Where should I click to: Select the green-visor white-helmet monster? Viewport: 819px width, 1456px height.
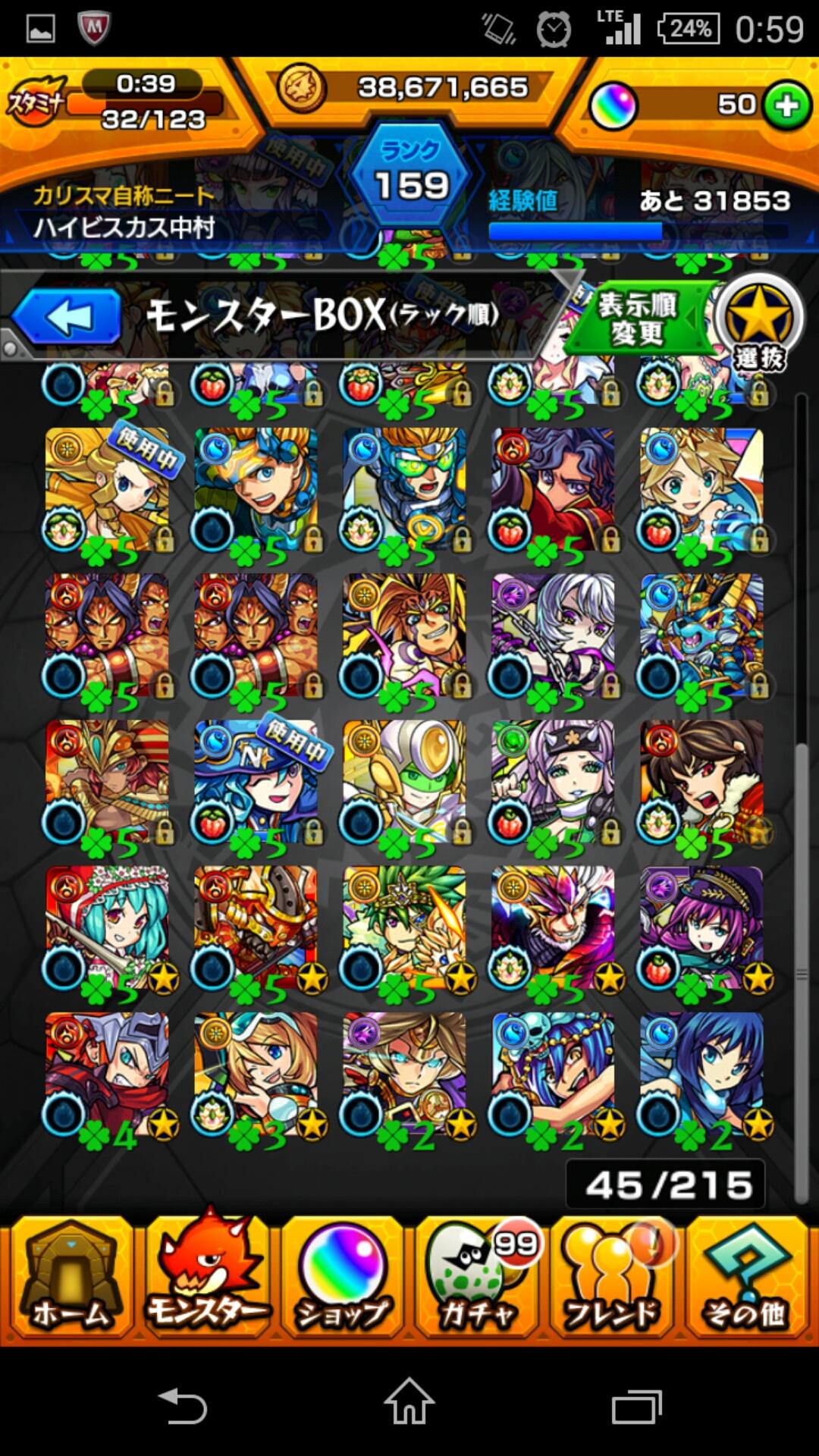tap(405, 781)
